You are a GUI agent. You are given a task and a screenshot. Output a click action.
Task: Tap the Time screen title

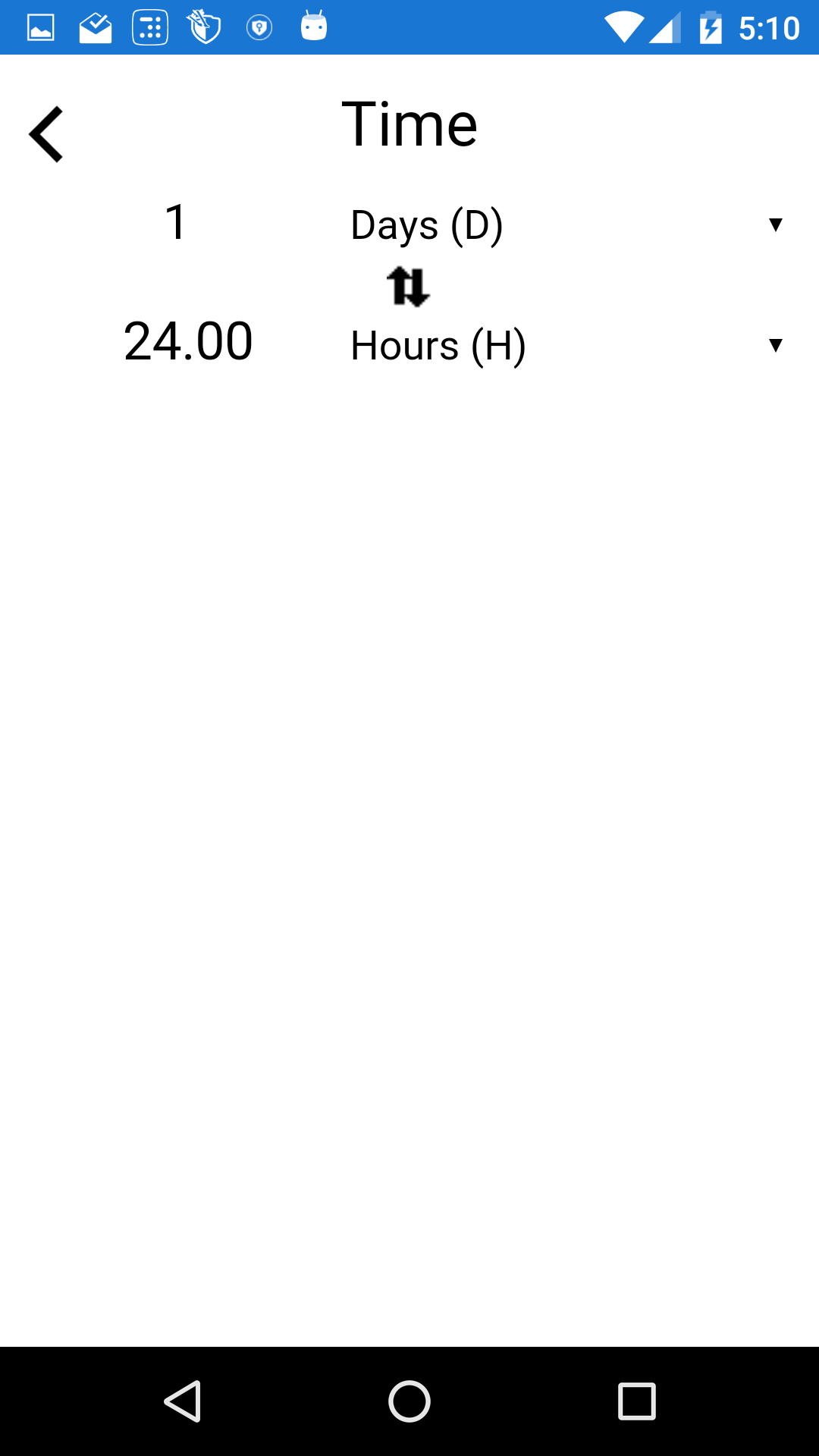click(x=409, y=124)
